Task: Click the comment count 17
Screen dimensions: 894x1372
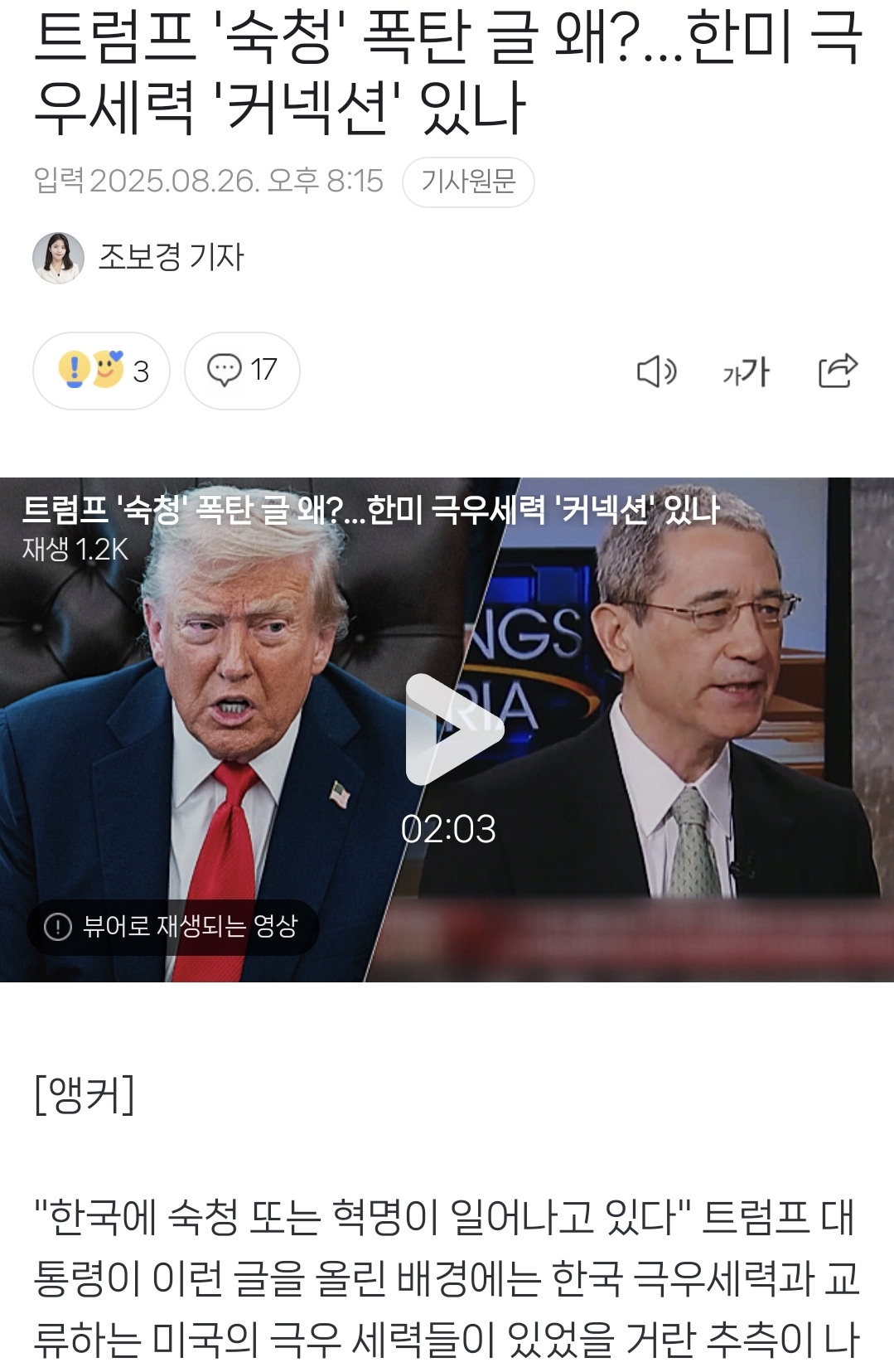Action: pos(261,371)
